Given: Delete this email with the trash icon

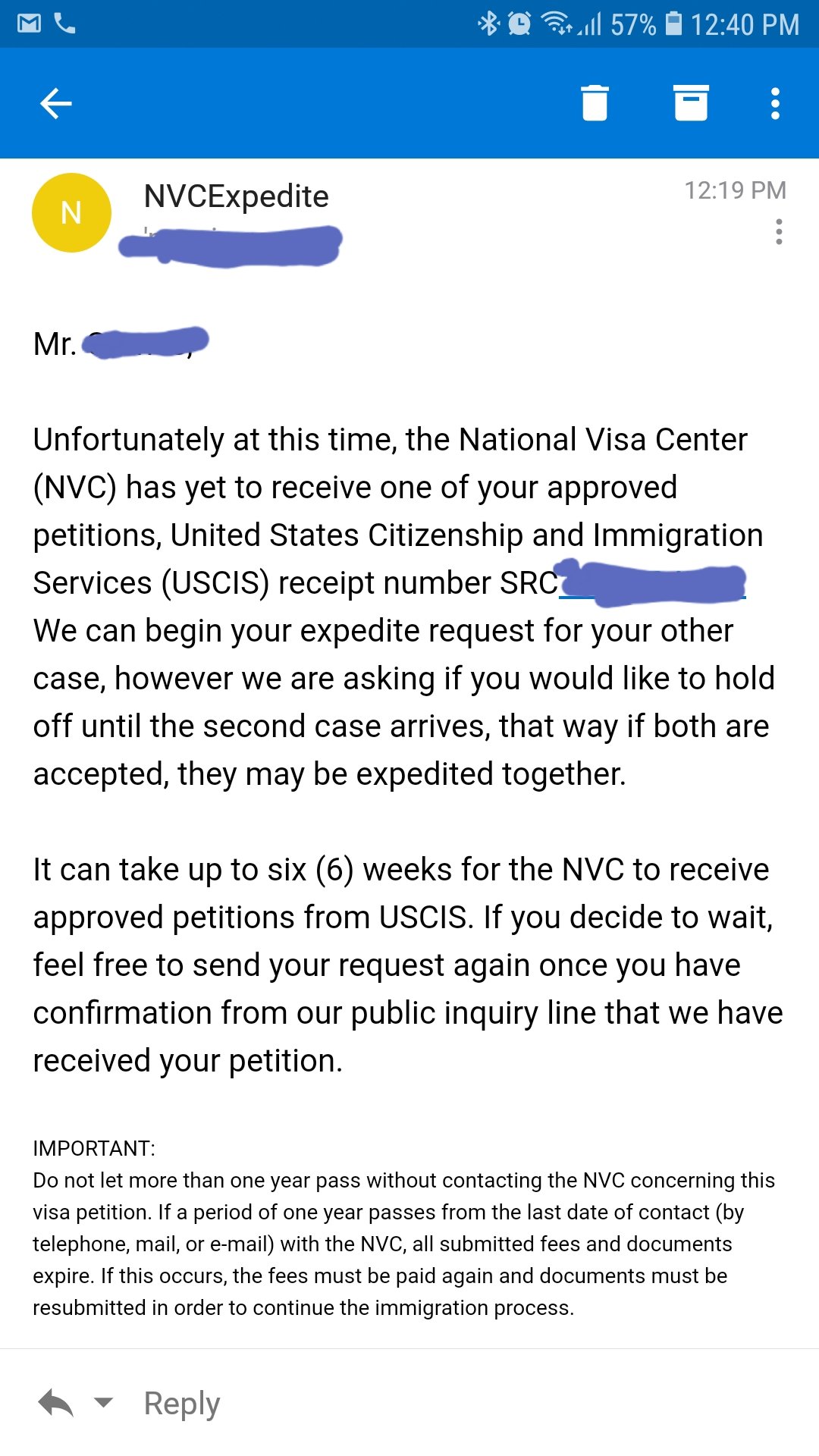Looking at the screenshot, I should pos(595,103).
